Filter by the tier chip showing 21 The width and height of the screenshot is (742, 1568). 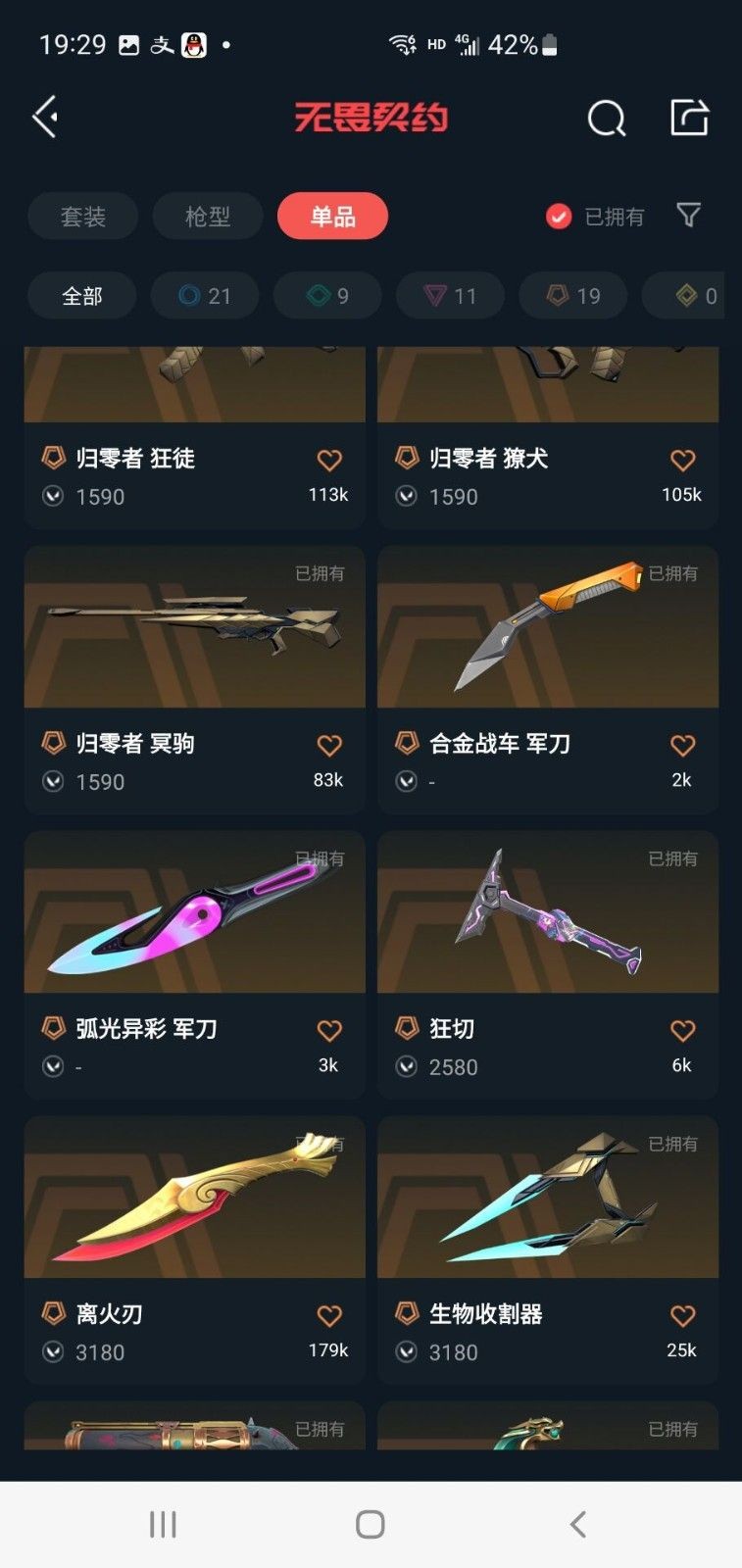(x=205, y=296)
